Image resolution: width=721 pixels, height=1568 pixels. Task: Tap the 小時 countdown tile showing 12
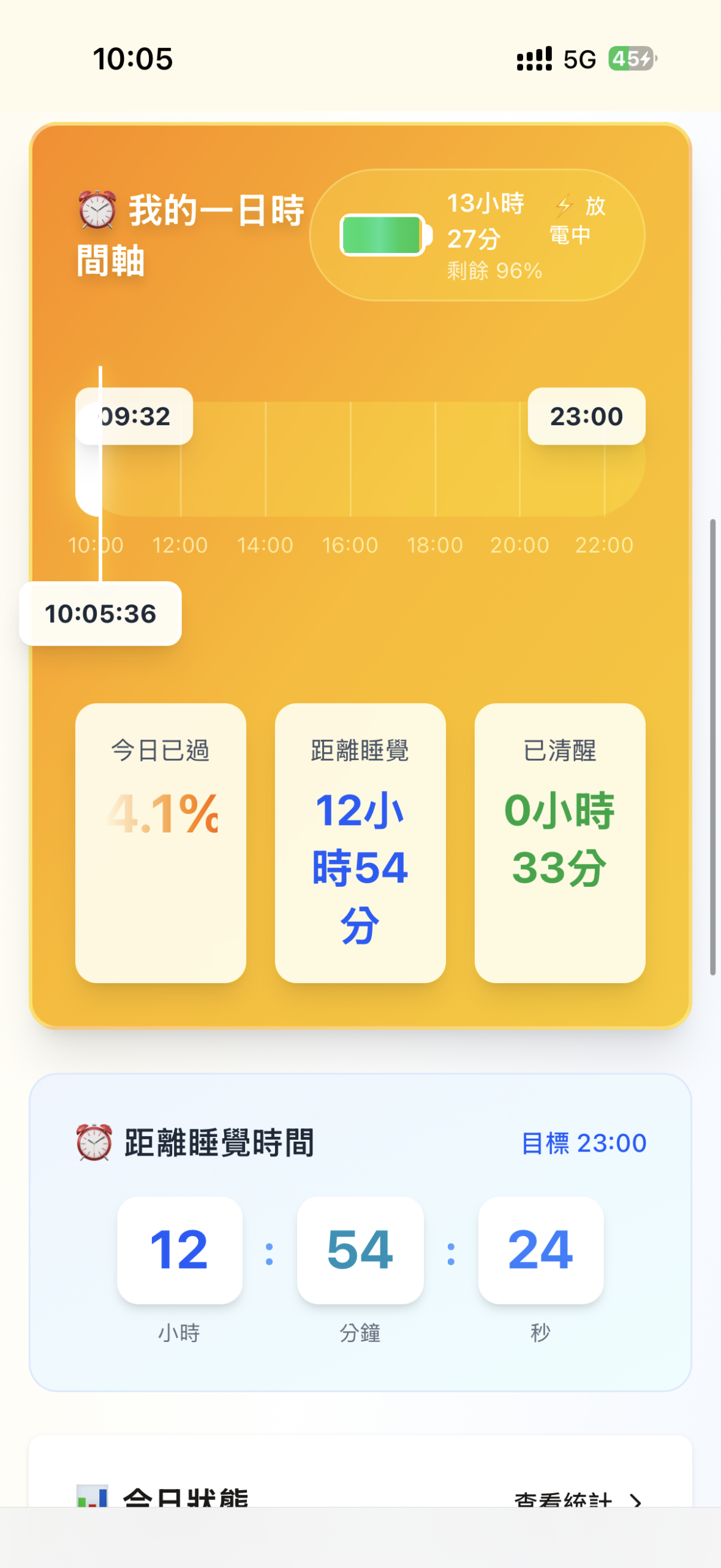179,1249
